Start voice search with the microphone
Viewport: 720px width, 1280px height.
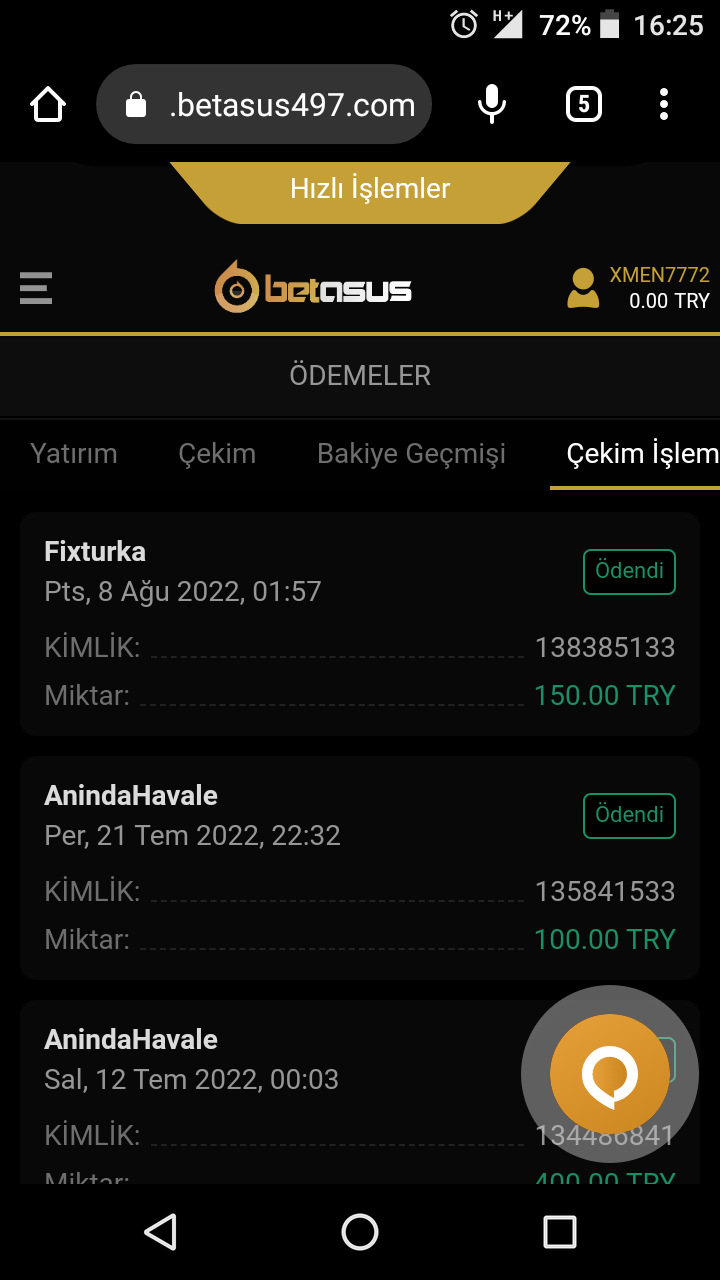[x=491, y=104]
